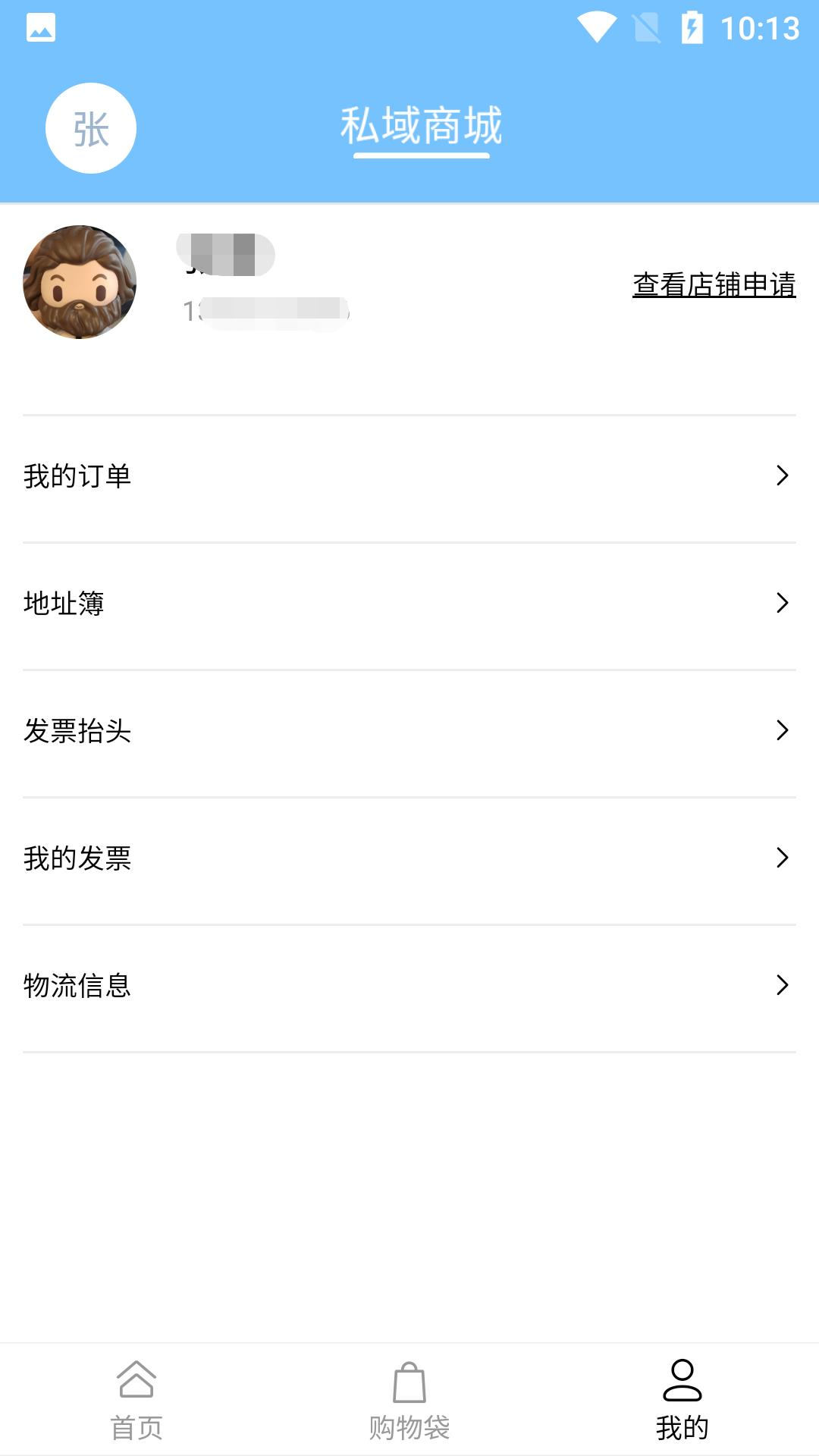The image size is (819, 1456).
Task: Expand the 发票抬头 chevron arrow
Action: click(782, 732)
